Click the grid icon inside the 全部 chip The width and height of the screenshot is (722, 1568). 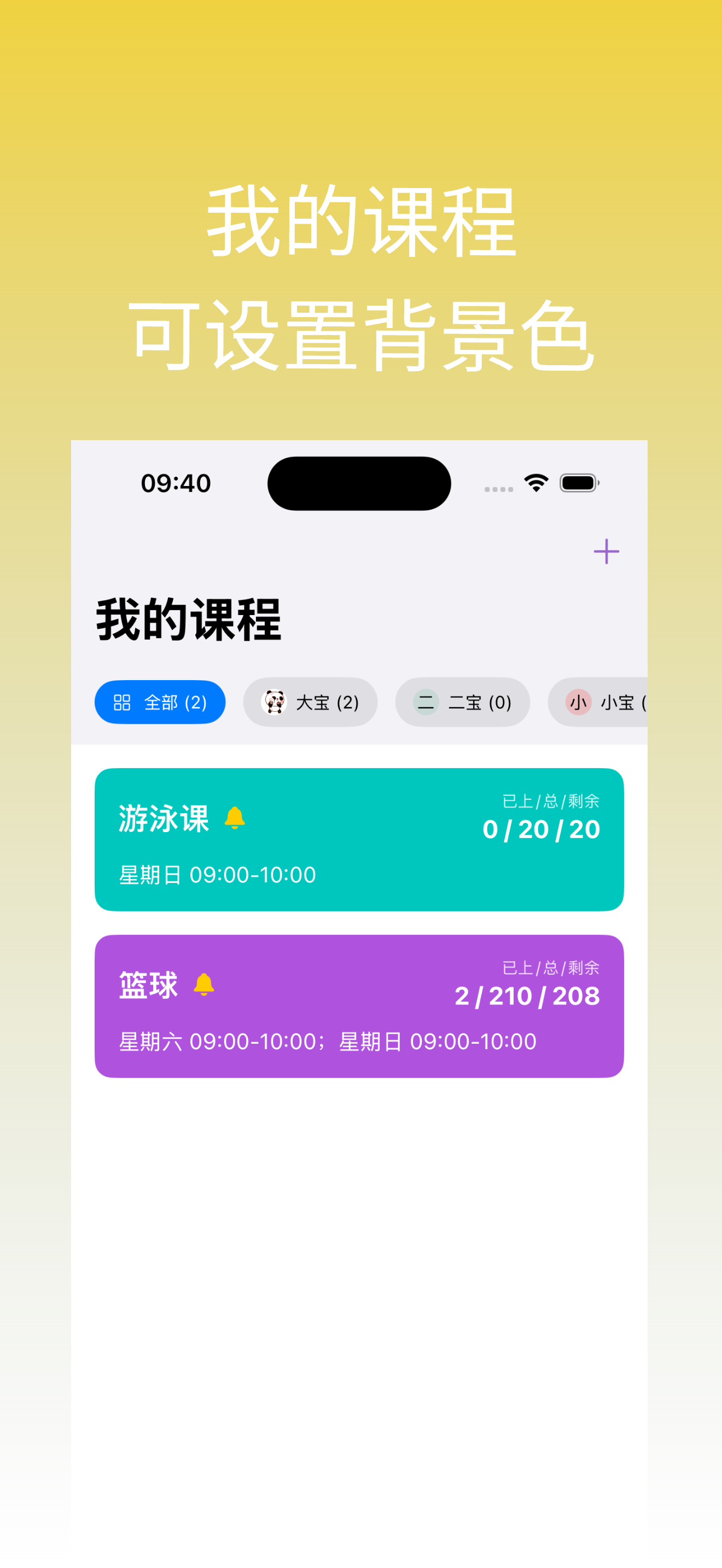pyautogui.click(x=122, y=702)
